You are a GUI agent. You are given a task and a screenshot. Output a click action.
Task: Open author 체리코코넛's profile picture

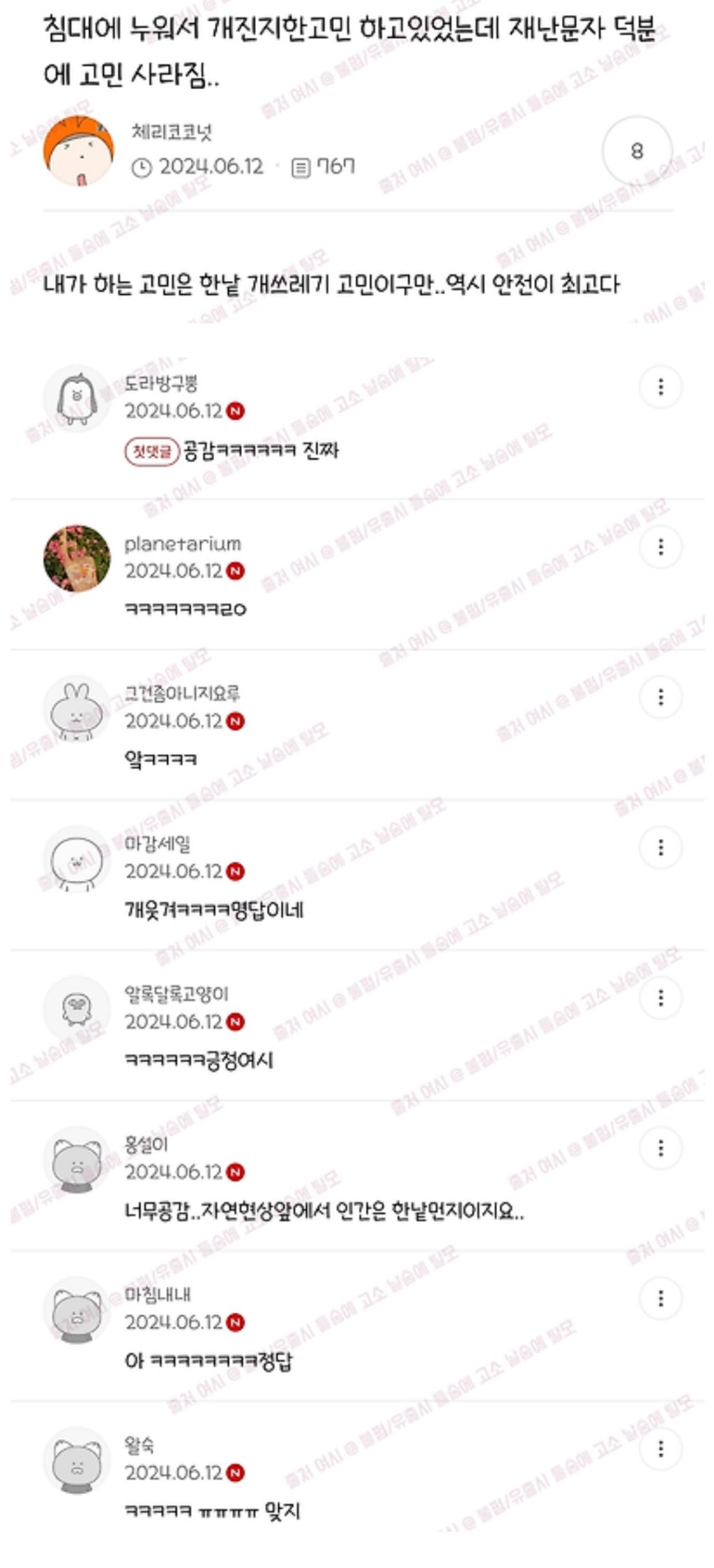pos(78,151)
